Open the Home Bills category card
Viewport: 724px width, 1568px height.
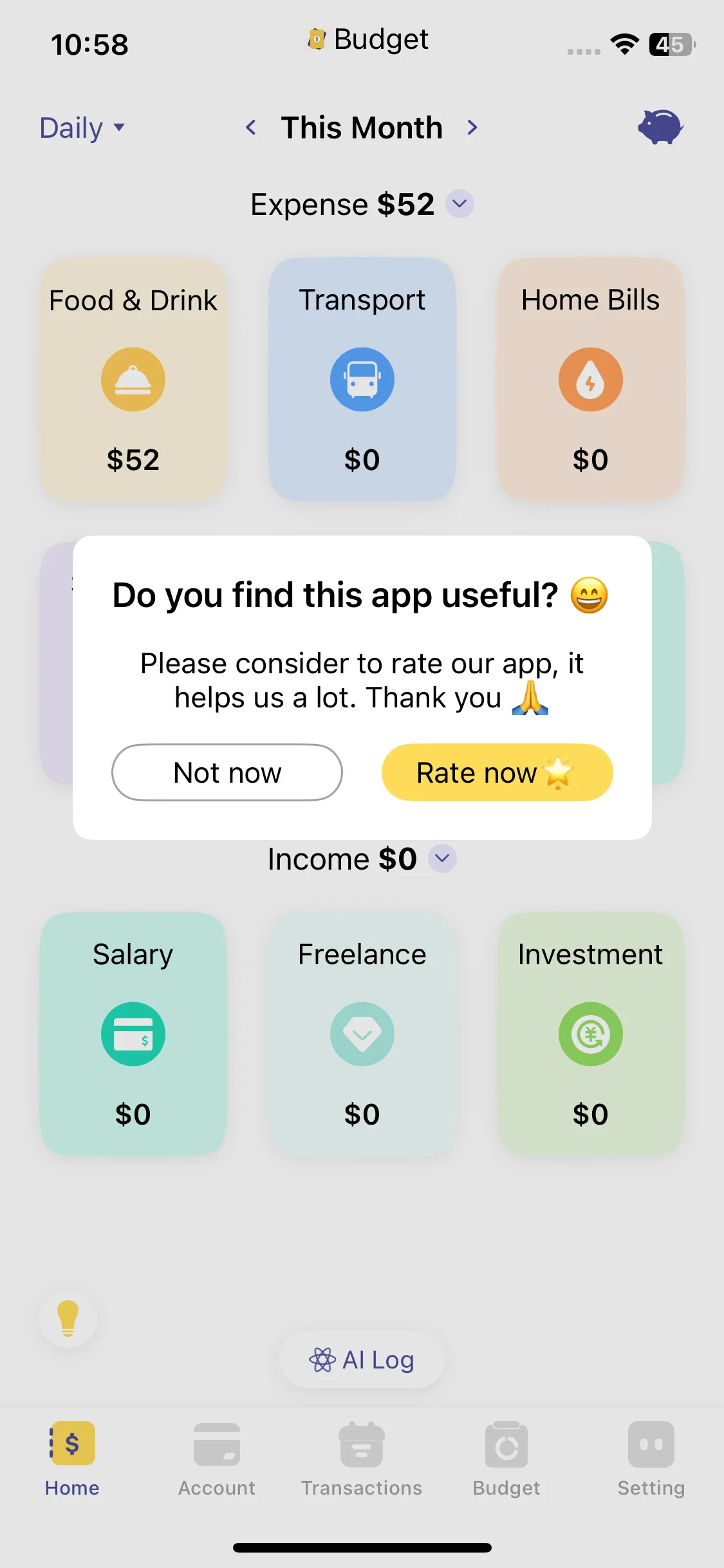[x=590, y=380]
